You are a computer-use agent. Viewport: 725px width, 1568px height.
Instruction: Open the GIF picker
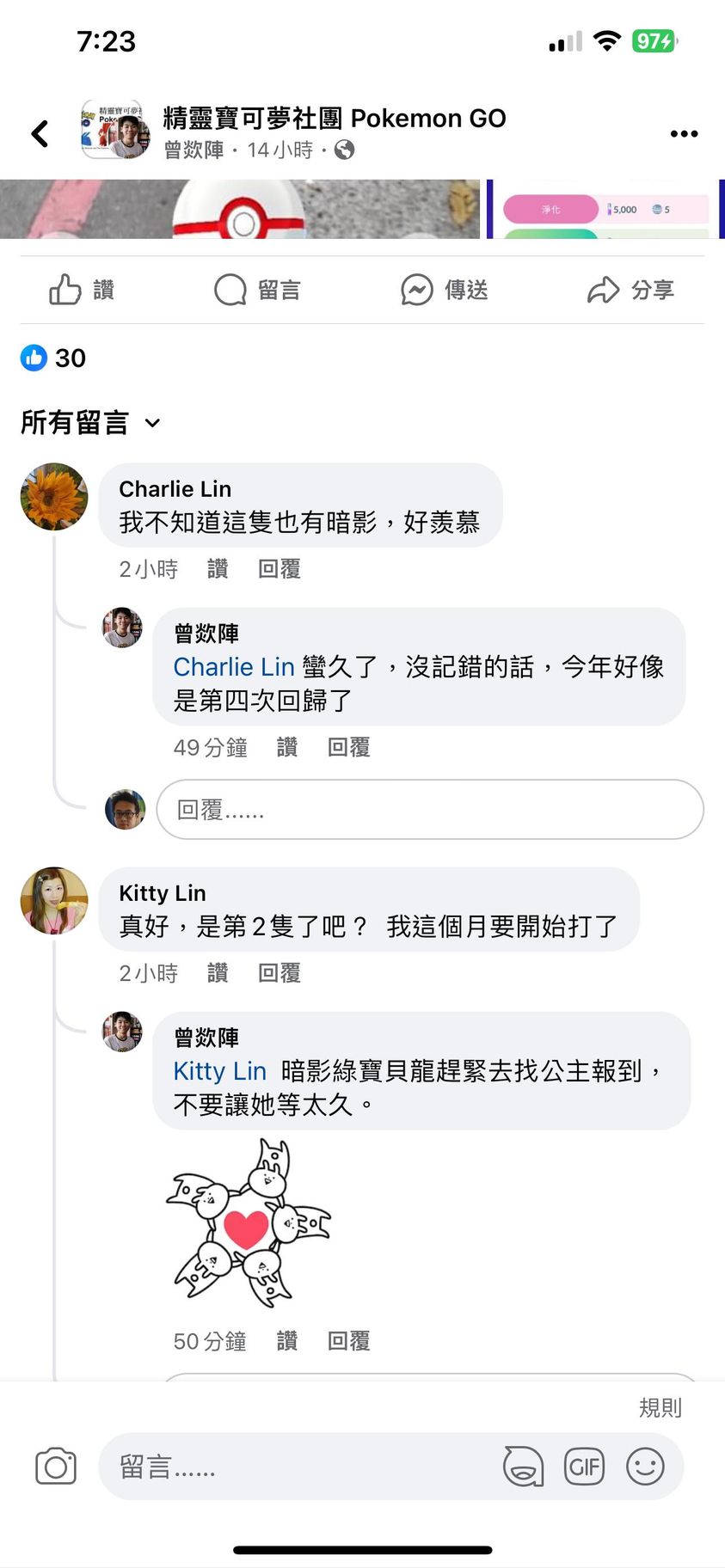(584, 1467)
